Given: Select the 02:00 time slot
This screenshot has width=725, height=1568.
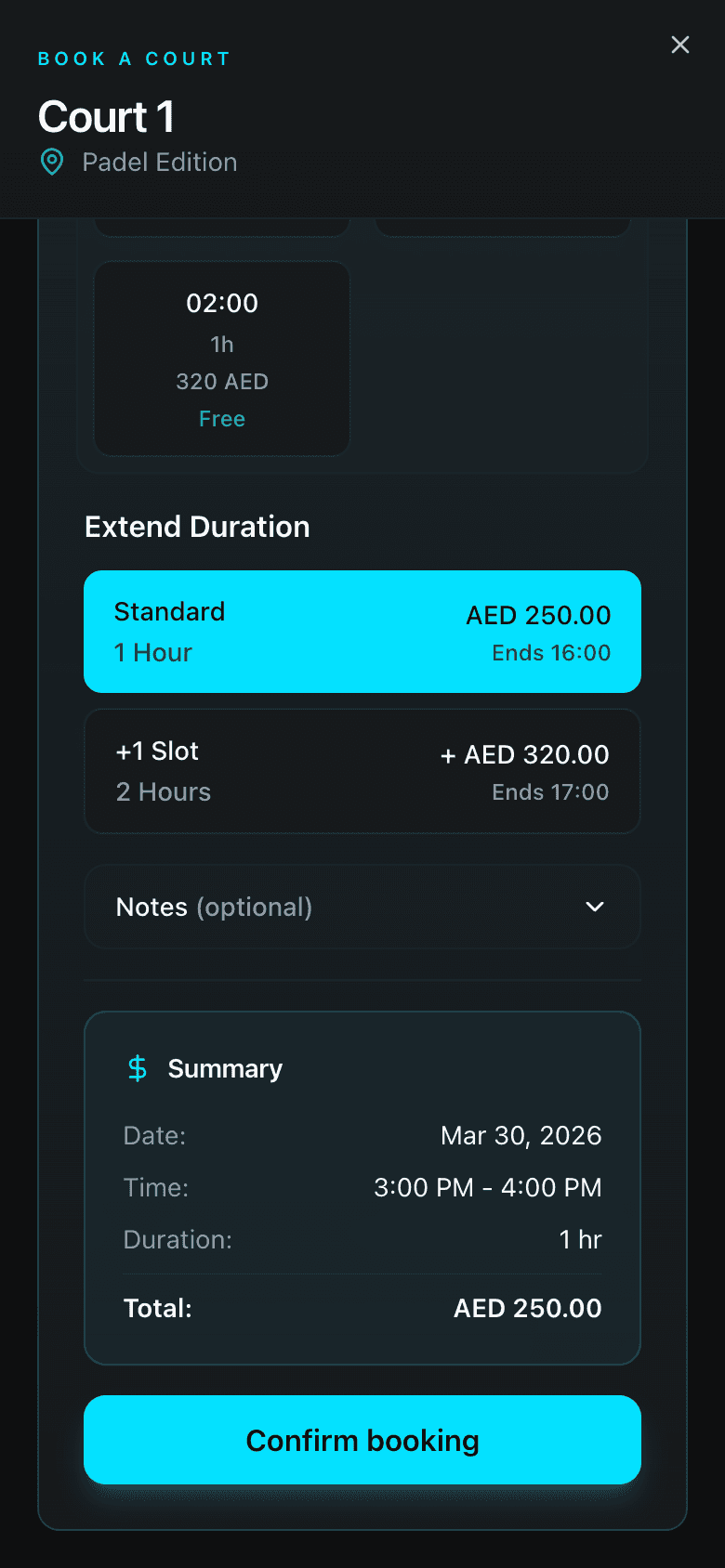Looking at the screenshot, I should [x=222, y=359].
